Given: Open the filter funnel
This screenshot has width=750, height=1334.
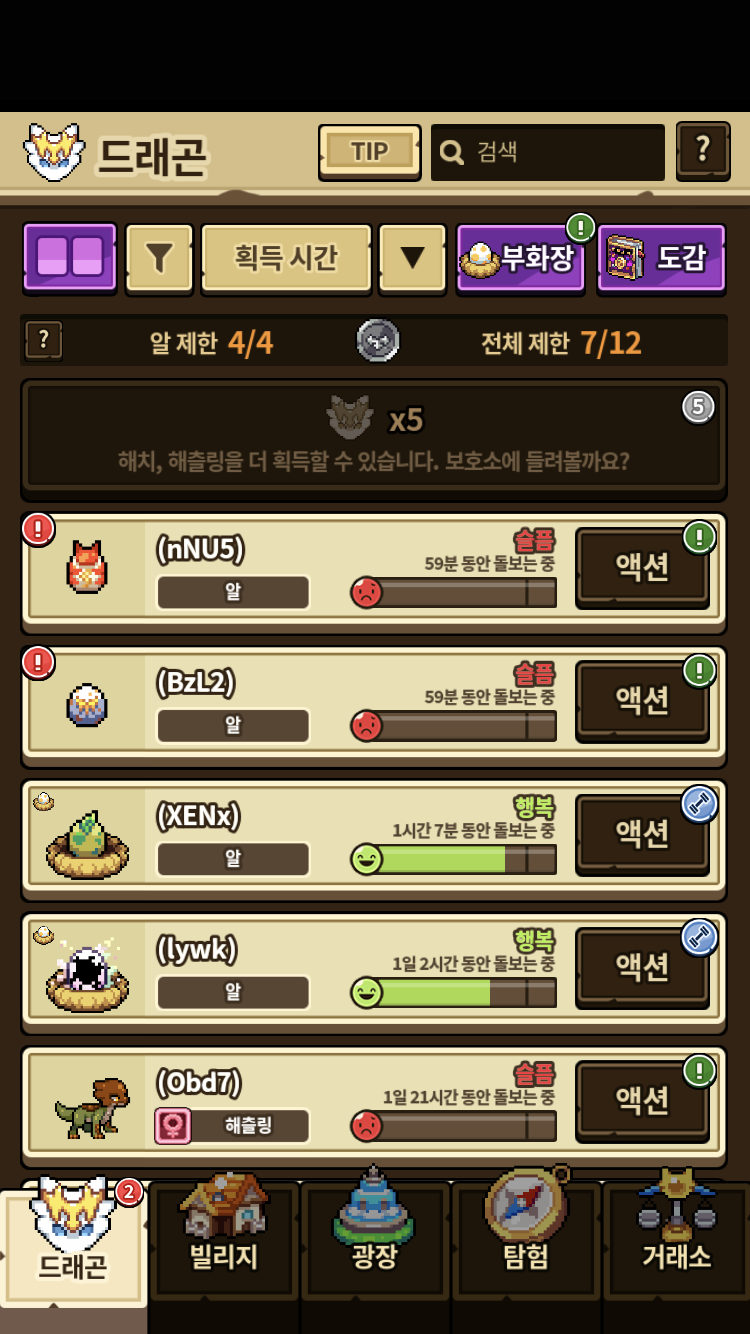Looking at the screenshot, I should (159, 258).
